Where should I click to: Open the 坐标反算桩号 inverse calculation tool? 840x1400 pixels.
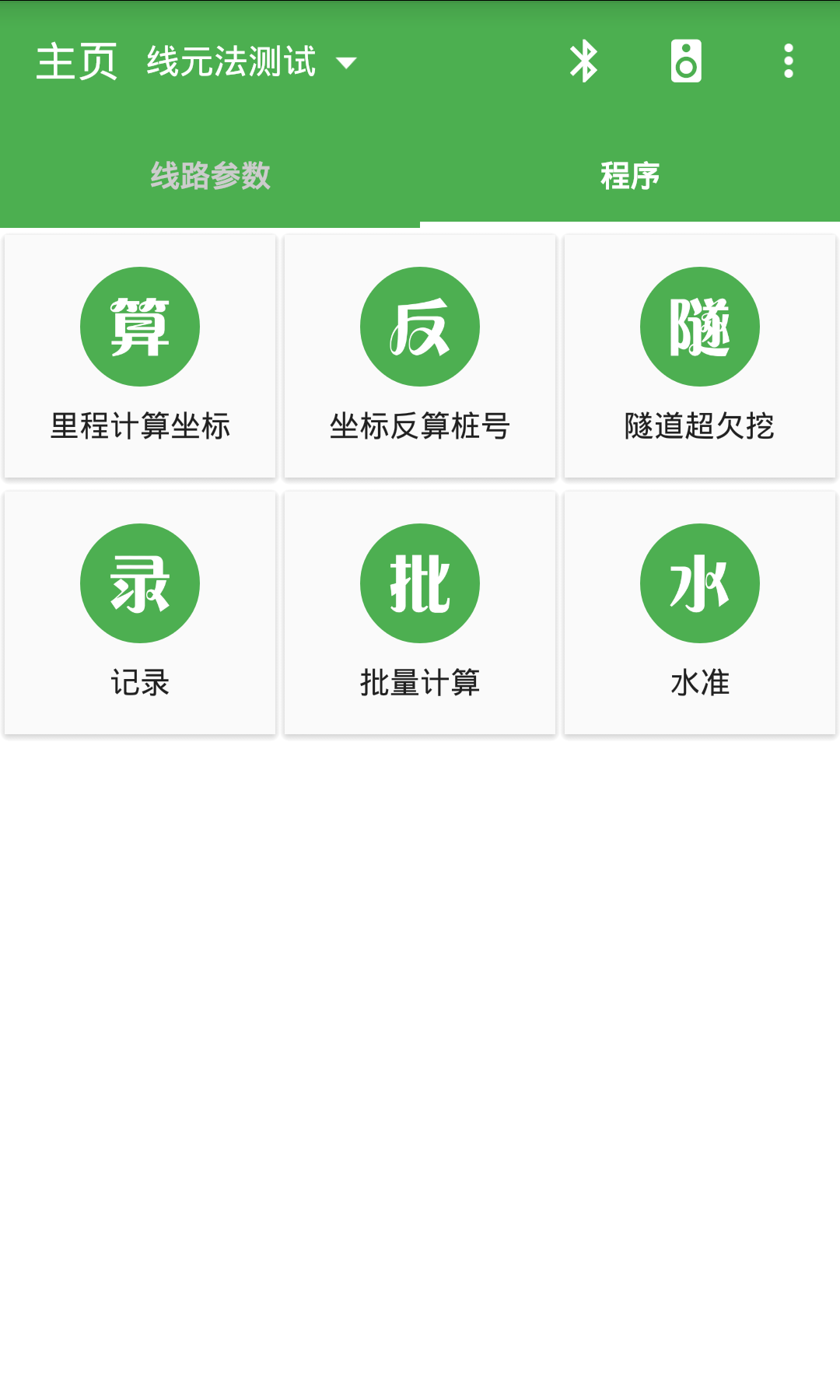pyautogui.click(x=420, y=354)
